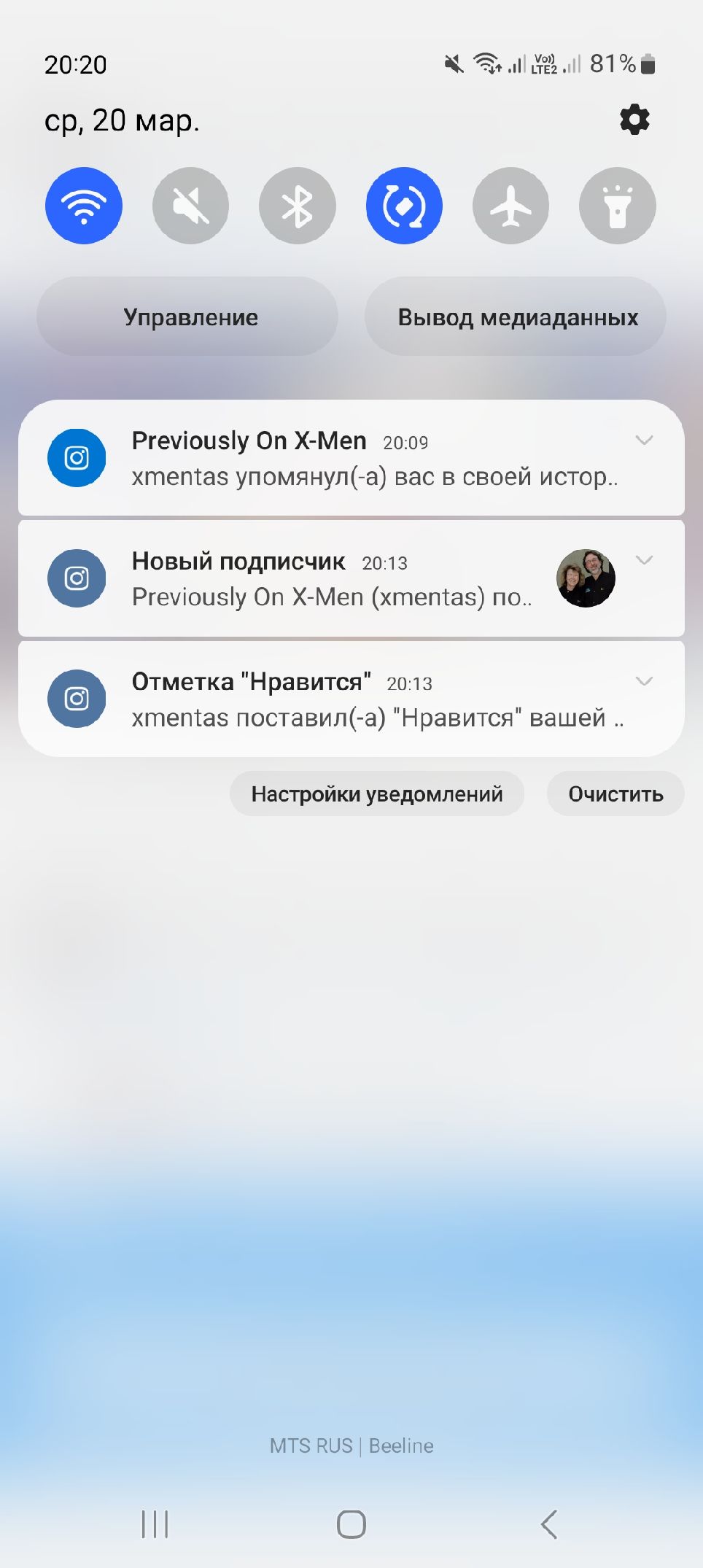Open the Новый подписчик notification
This screenshot has width=703, height=1568.
pyautogui.click(x=351, y=578)
